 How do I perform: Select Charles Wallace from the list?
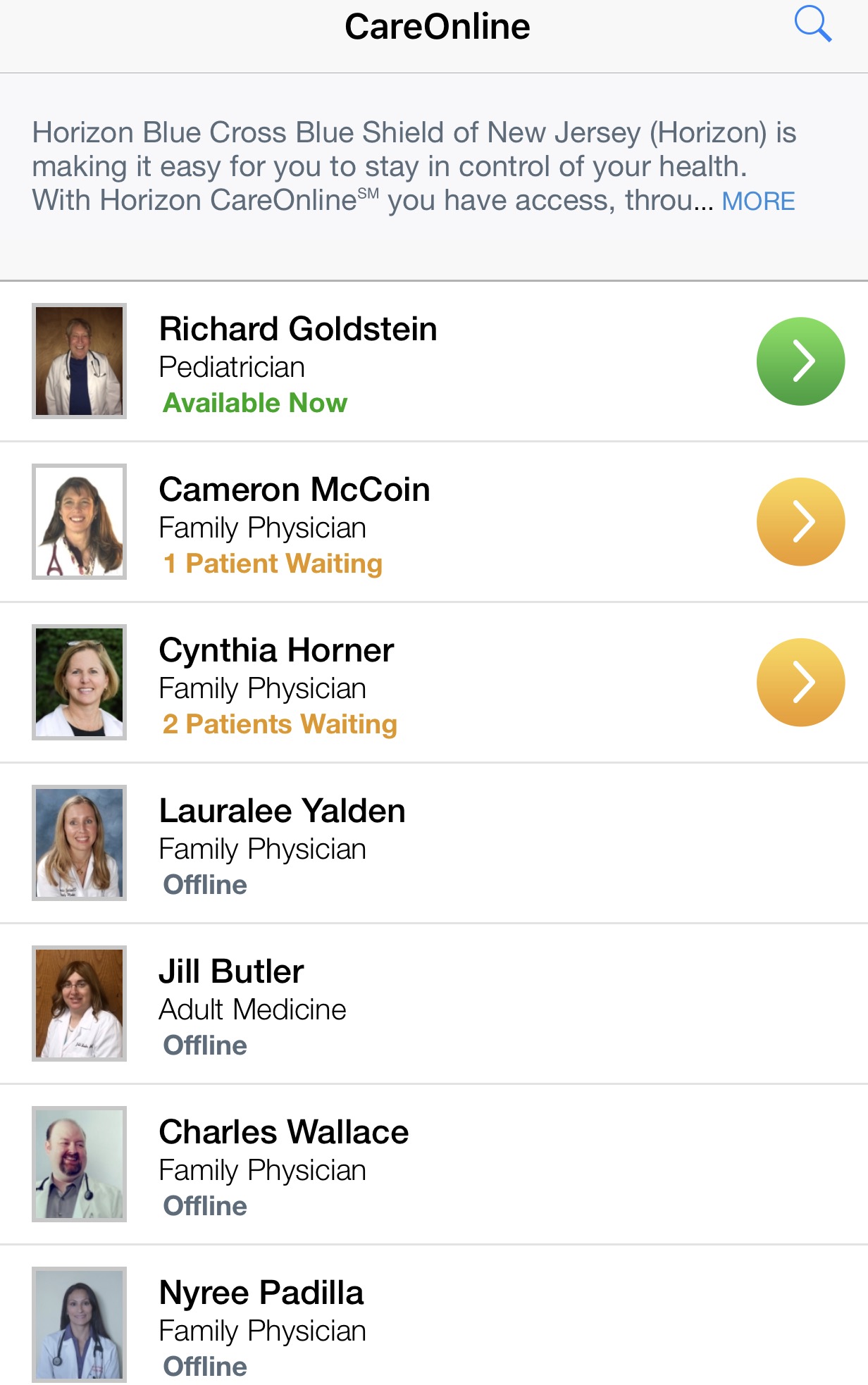[x=283, y=1133]
